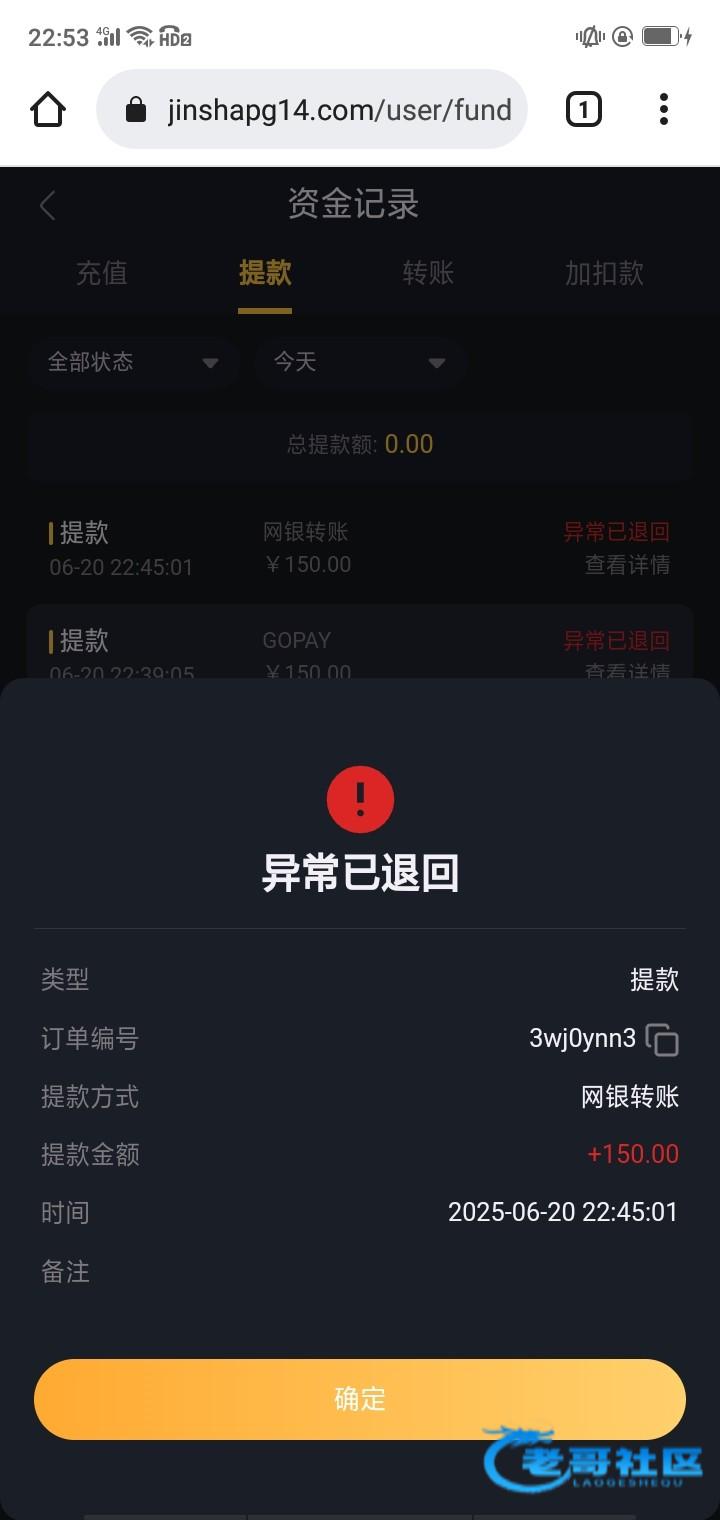720x1520 pixels.
Task: Switch to the 转账 tab
Action: click(428, 273)
